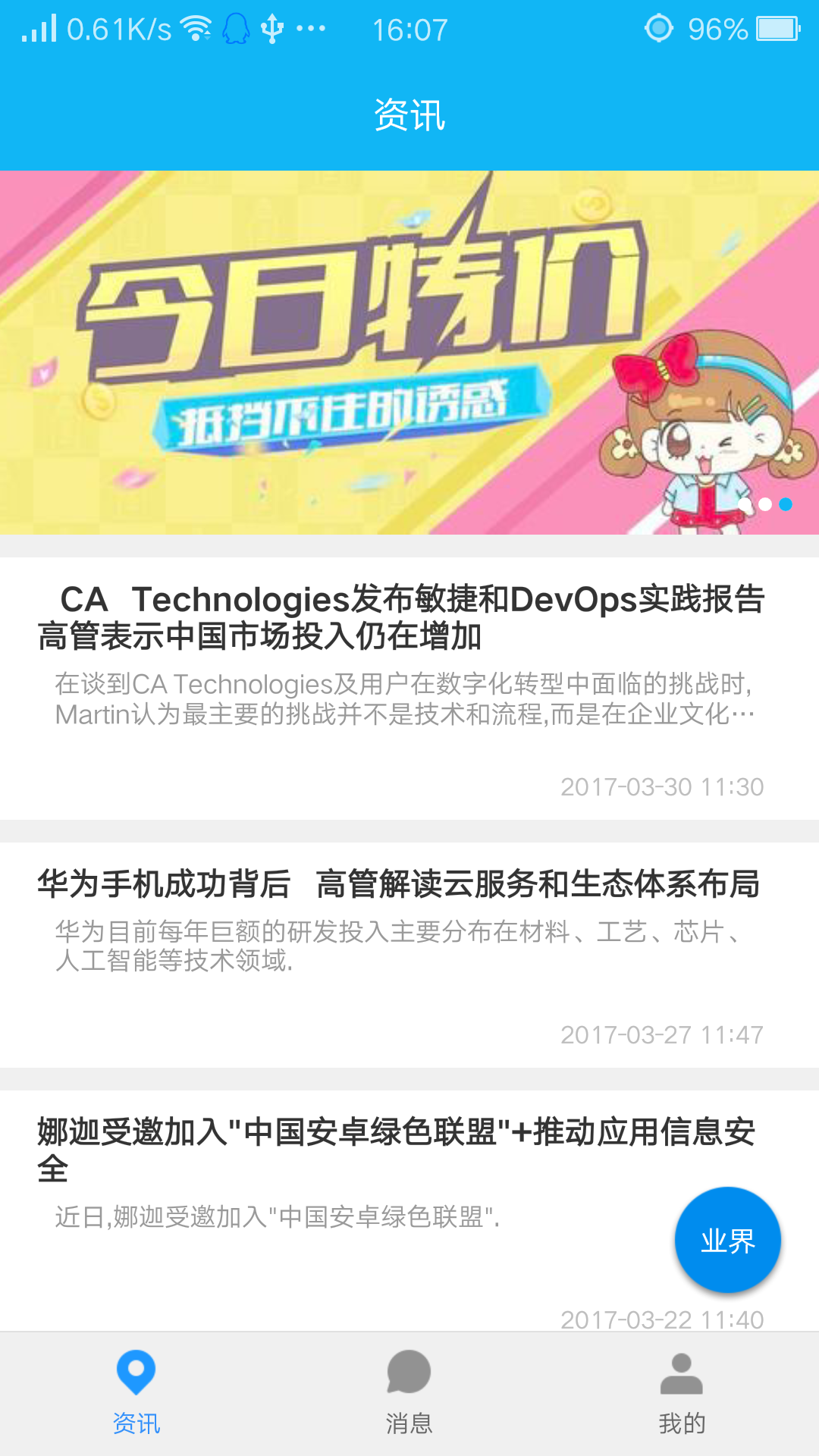Select the 资讯 tab
Image resolution: width=819 pixels, height=1456 pixels.
tap(136, 1394)
